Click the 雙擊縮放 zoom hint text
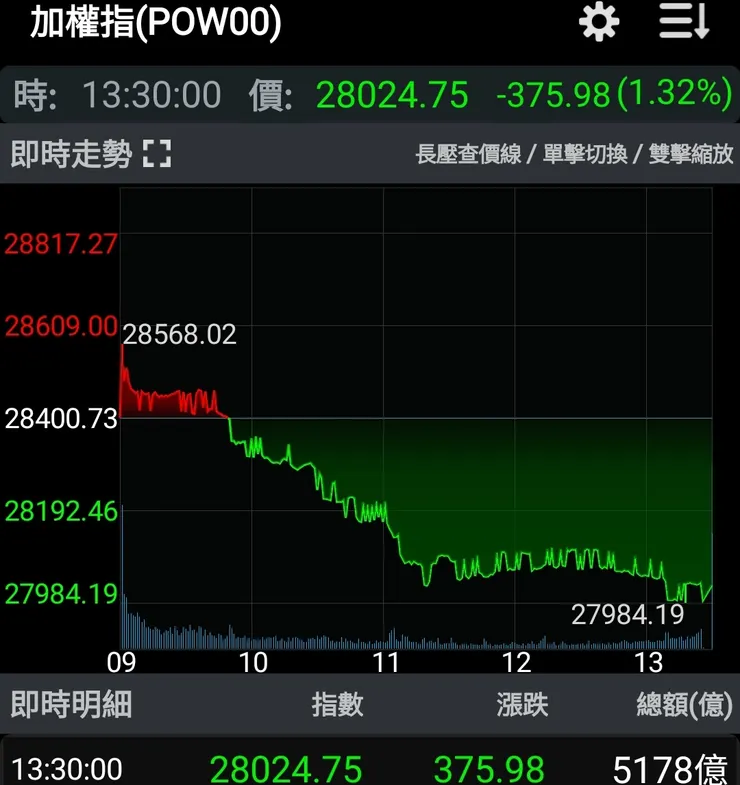The image size is (740, 785). coord(693,155)
